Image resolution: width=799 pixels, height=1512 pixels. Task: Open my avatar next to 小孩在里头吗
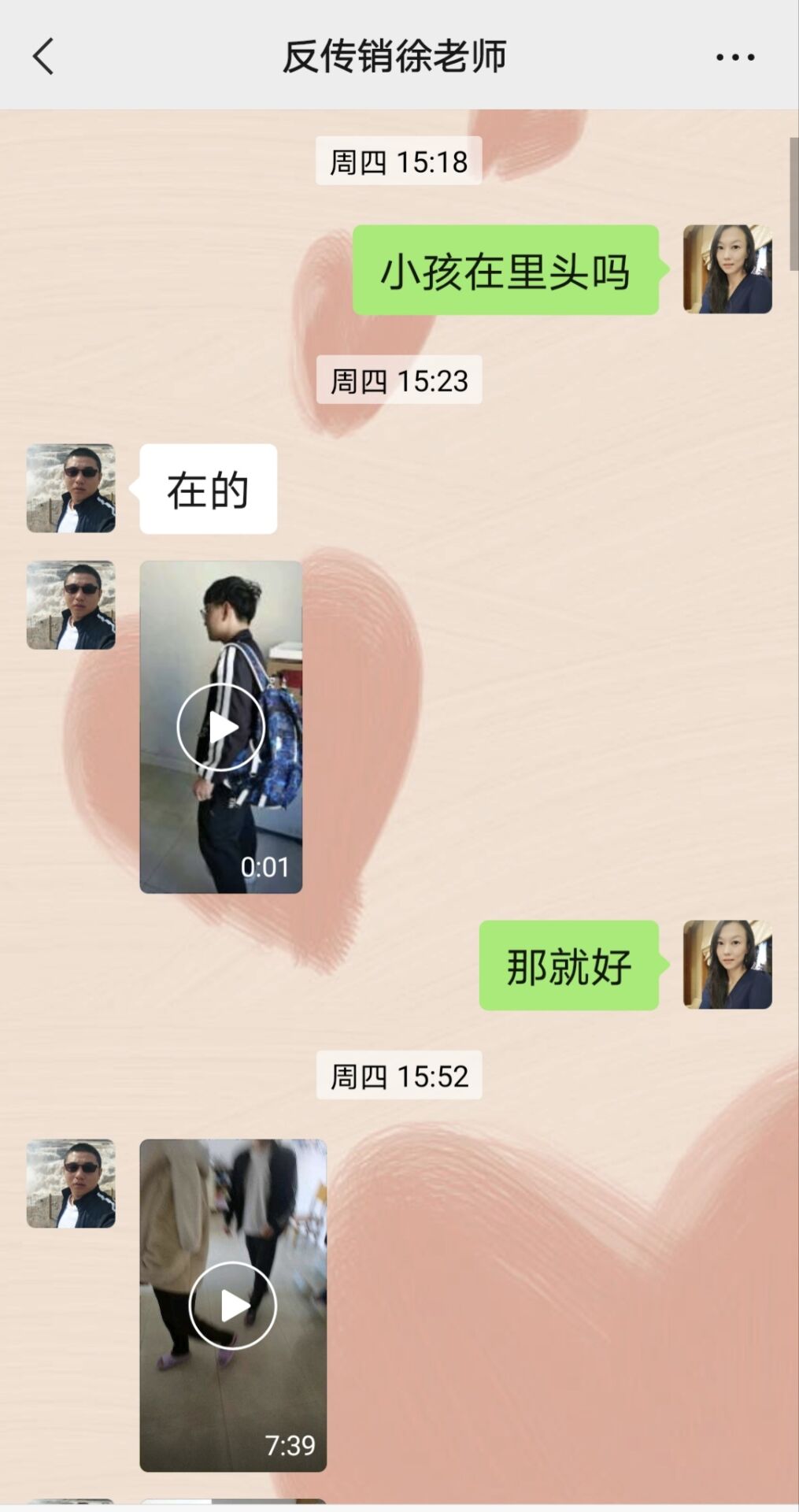pyautogui.click(x=727, y=269)
